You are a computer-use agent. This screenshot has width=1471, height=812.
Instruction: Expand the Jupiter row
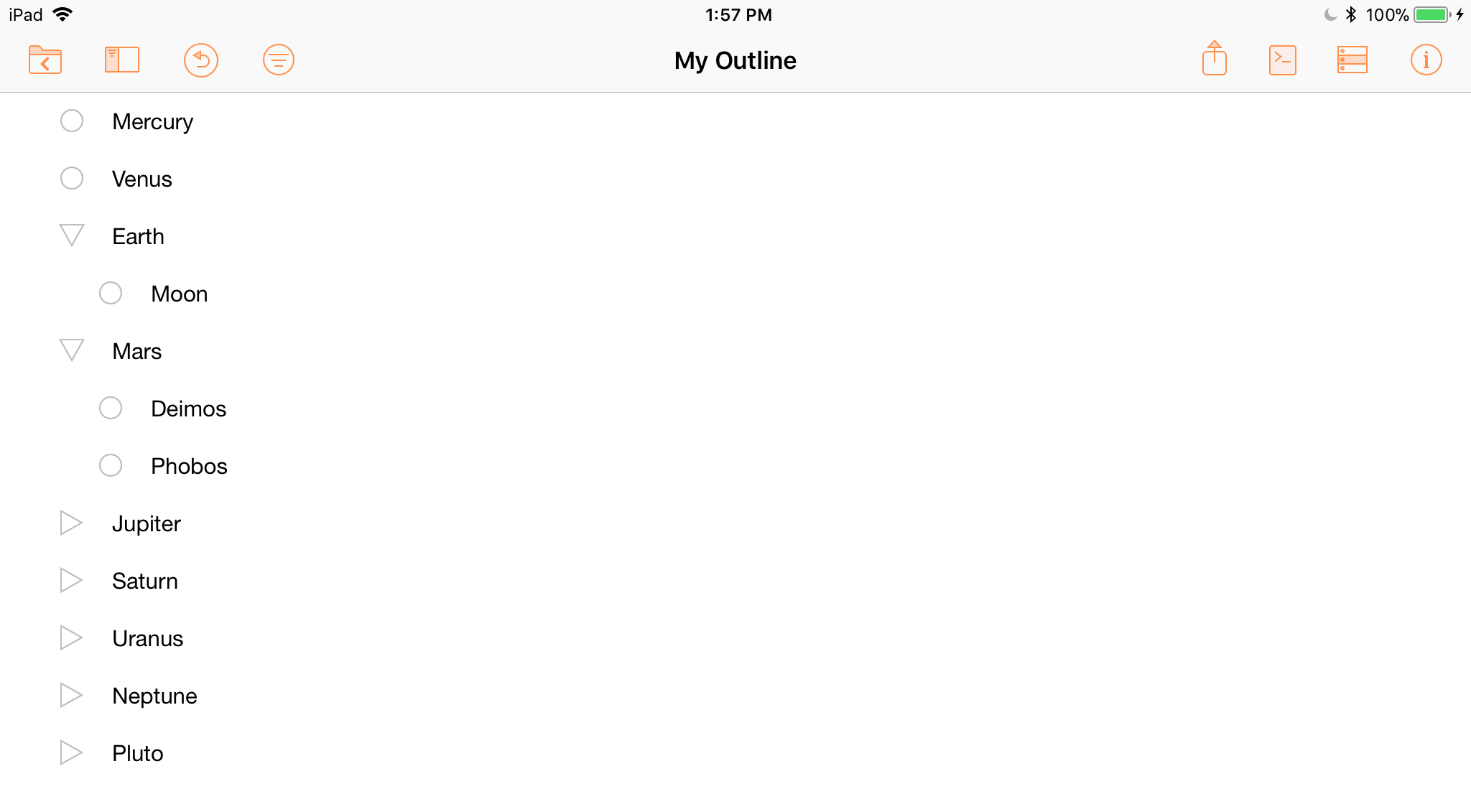tap(71, 523)
